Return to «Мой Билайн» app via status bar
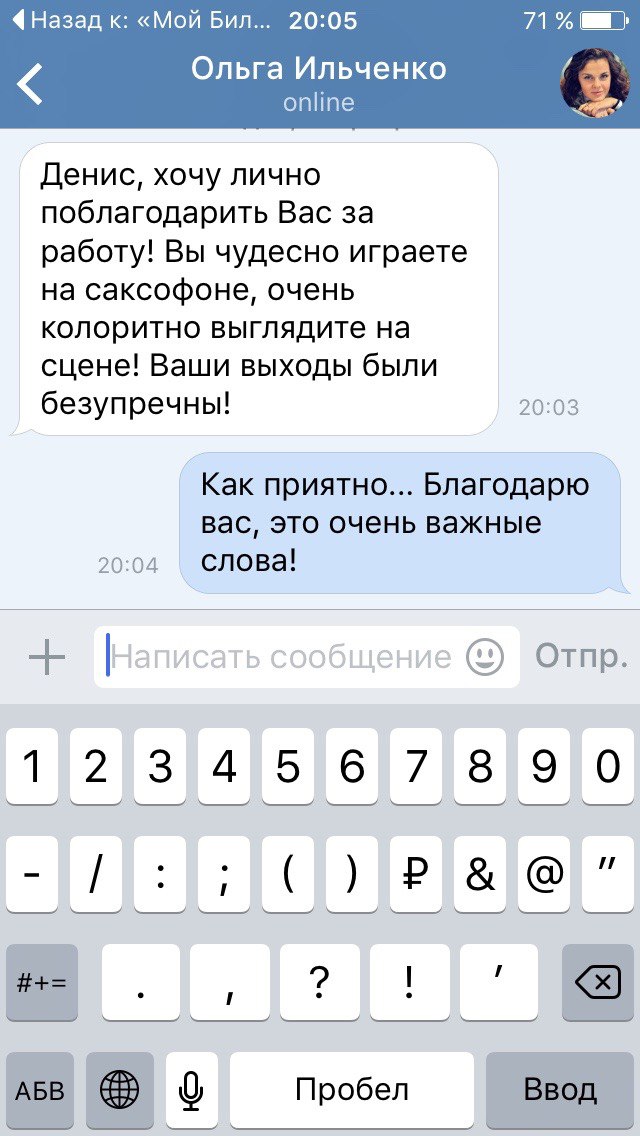Image resolution: width=640 pixels, height=1136 pixels. click(x=140, y=20)
